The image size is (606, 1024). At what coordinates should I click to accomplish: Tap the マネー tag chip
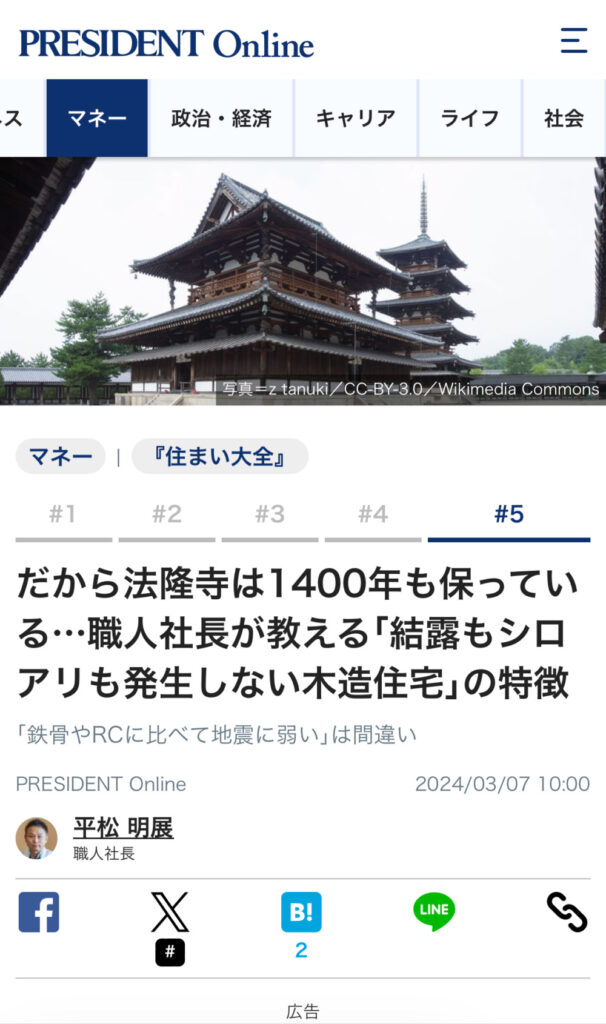point(60,457)
